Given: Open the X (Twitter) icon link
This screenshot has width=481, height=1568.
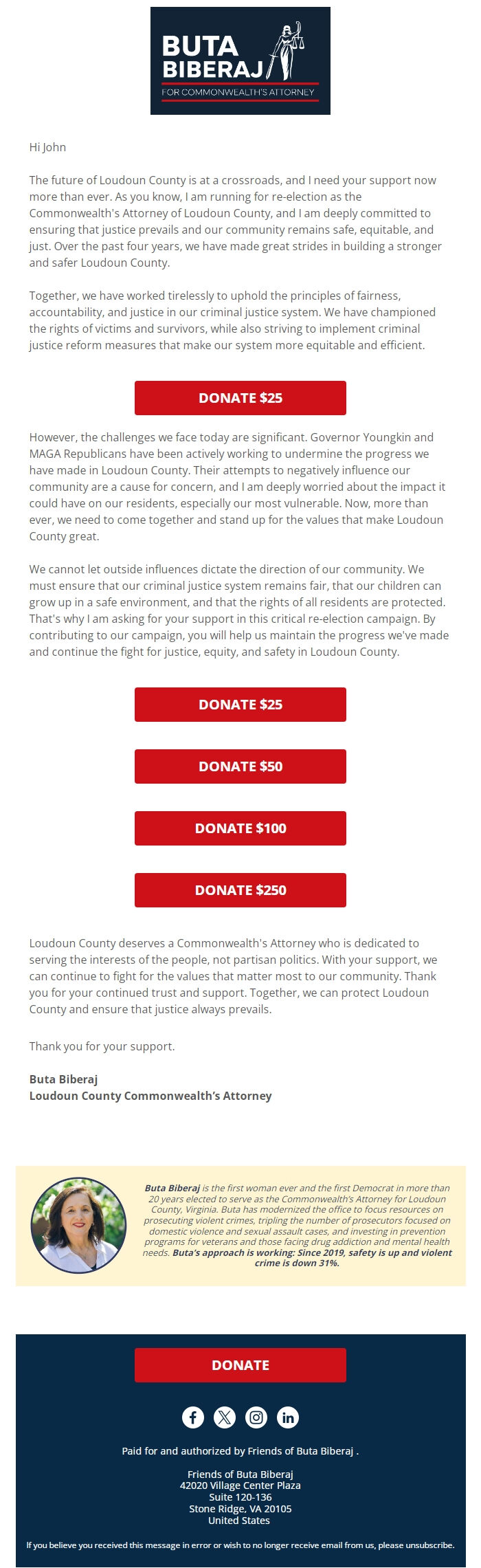Looking at the screenshot, I should [x=225, y=1417].
